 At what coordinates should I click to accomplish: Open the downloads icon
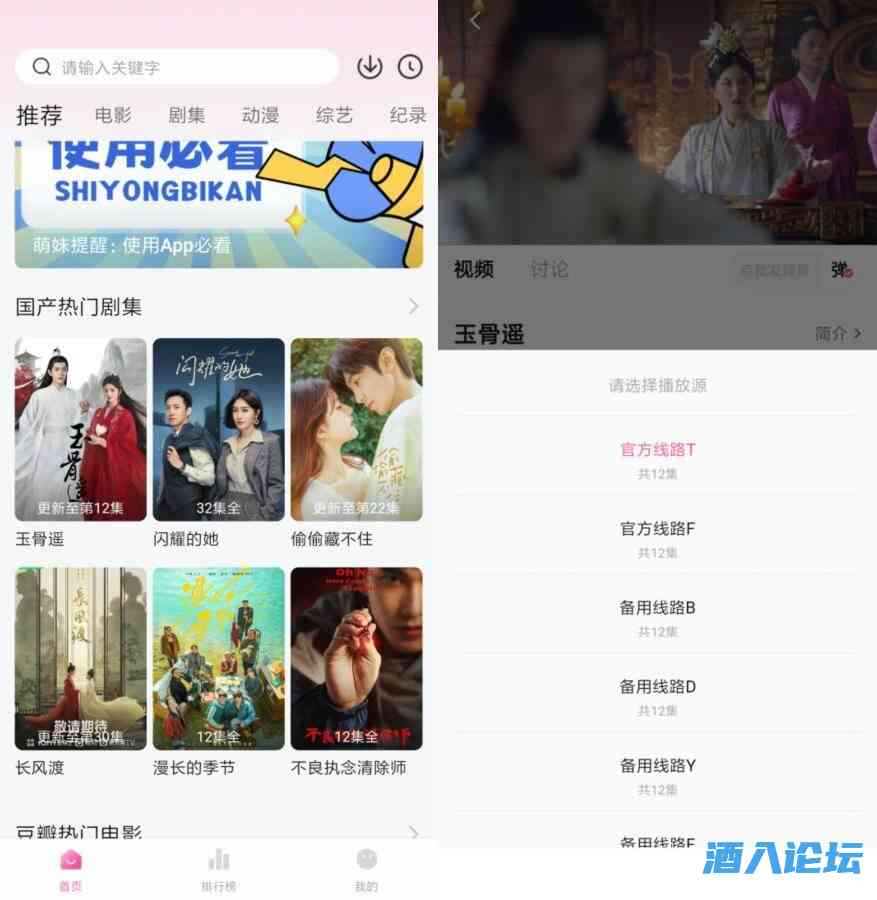click(370, 67)
